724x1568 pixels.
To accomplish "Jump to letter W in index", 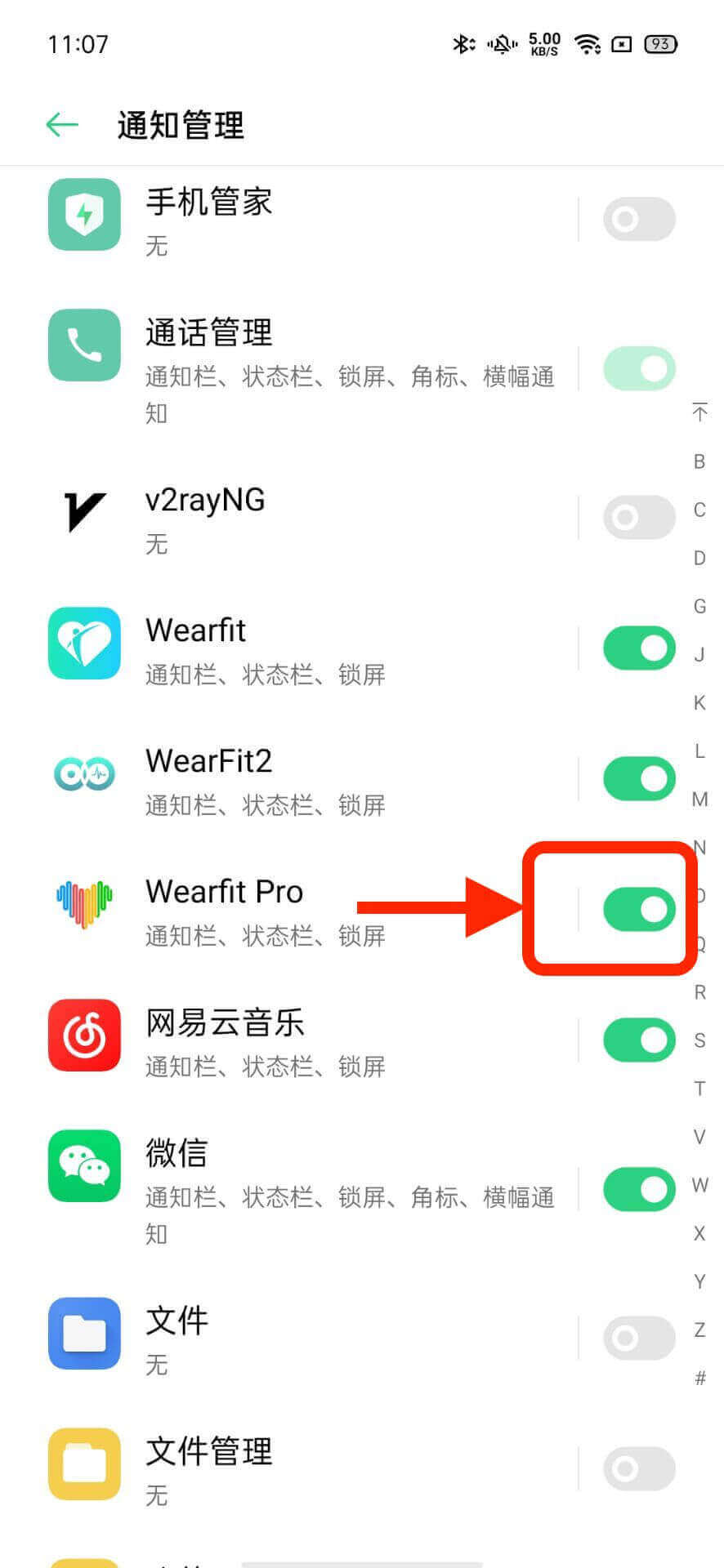I will pos(699,1185).
